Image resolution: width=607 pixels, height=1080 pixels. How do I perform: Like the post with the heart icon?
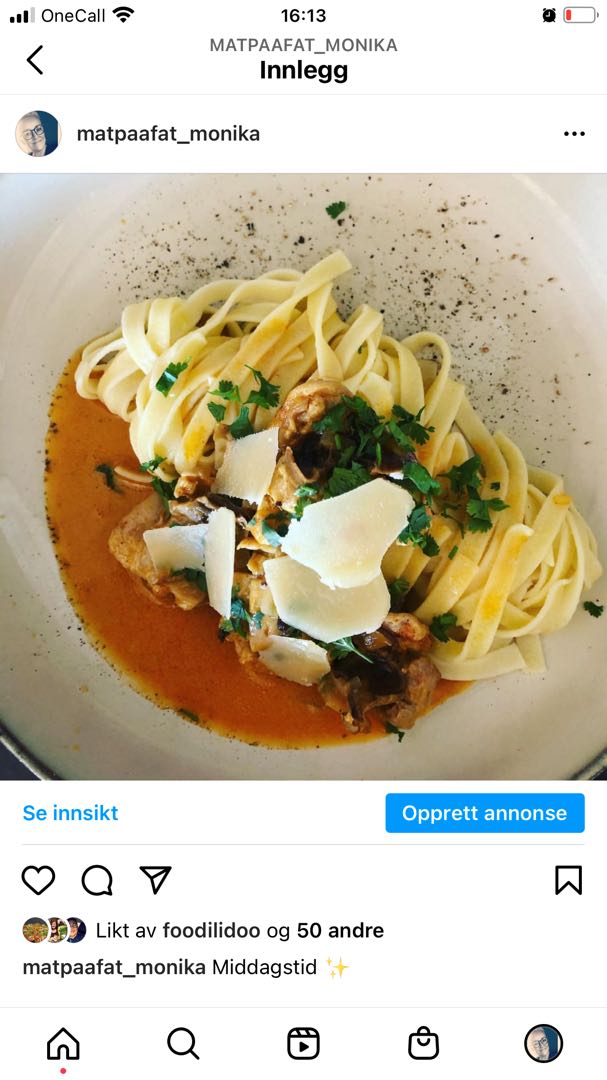pyautogui.click(x=39, y=880)
